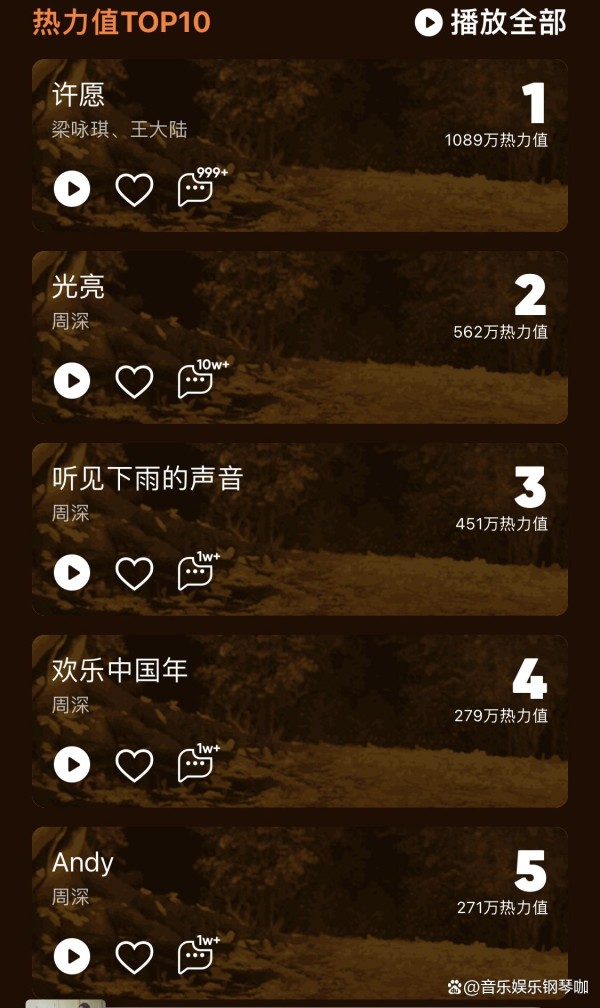Open the 许愿 song card
The width and height of the screenshot is (600, 1008).
pyautogui.click(x=300, y=145)
